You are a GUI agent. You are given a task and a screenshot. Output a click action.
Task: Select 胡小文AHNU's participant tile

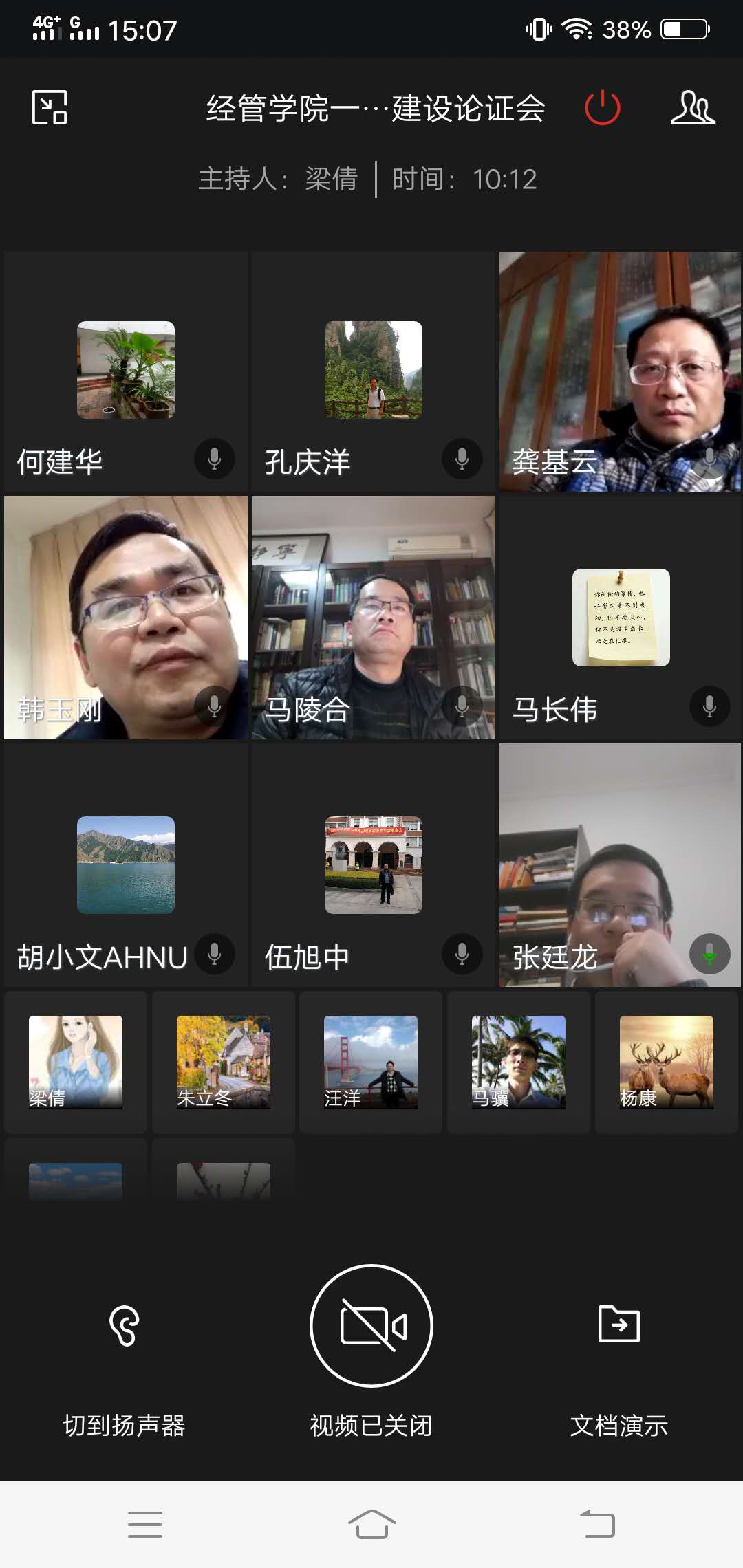(126, 865)
